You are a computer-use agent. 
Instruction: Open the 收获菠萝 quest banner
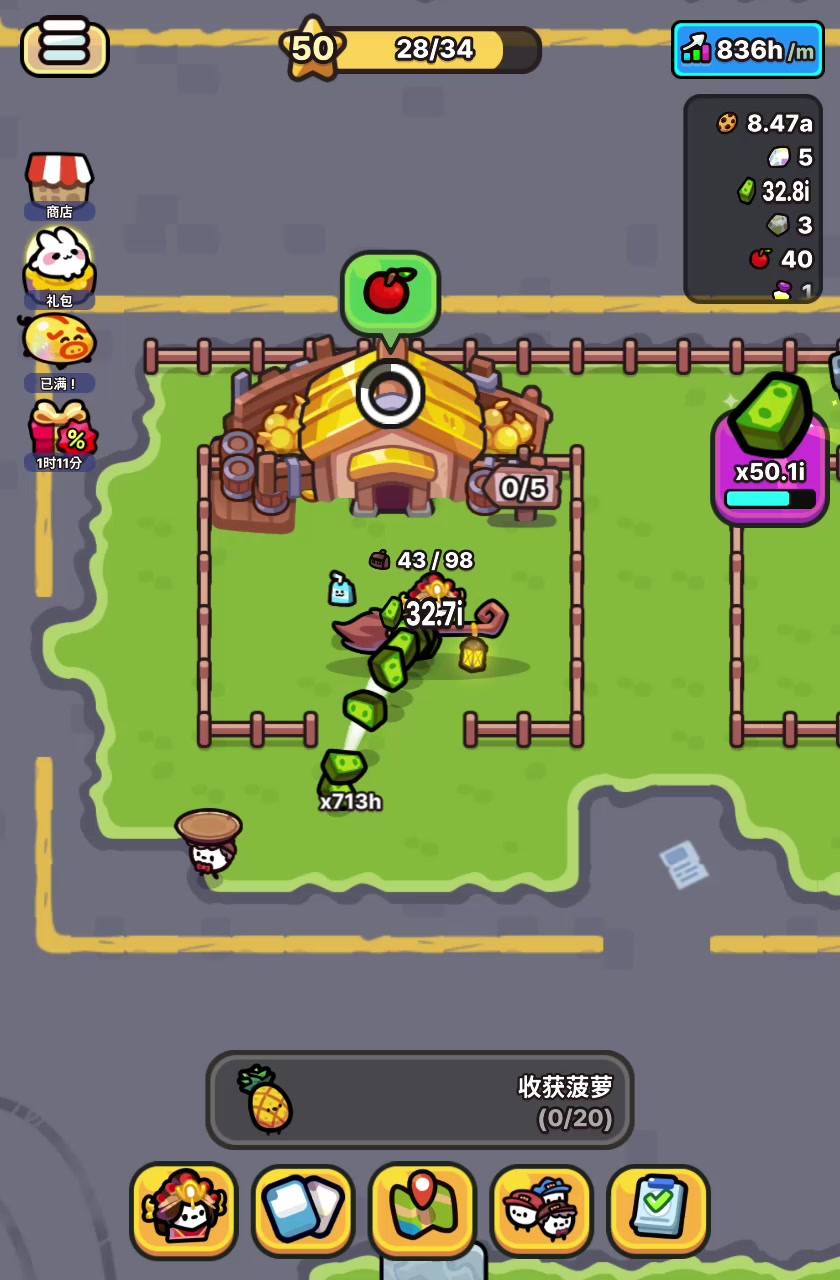coord(420,1100)
